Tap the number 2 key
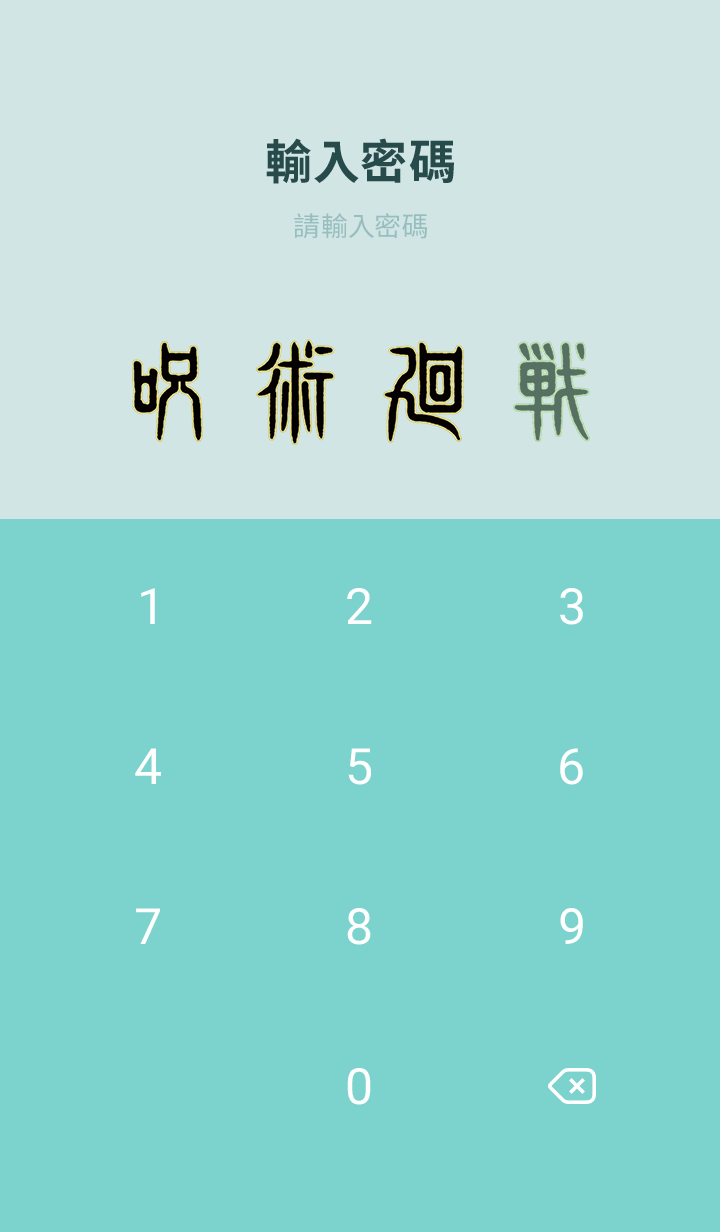720x1232 pixels. pos(359,607)
